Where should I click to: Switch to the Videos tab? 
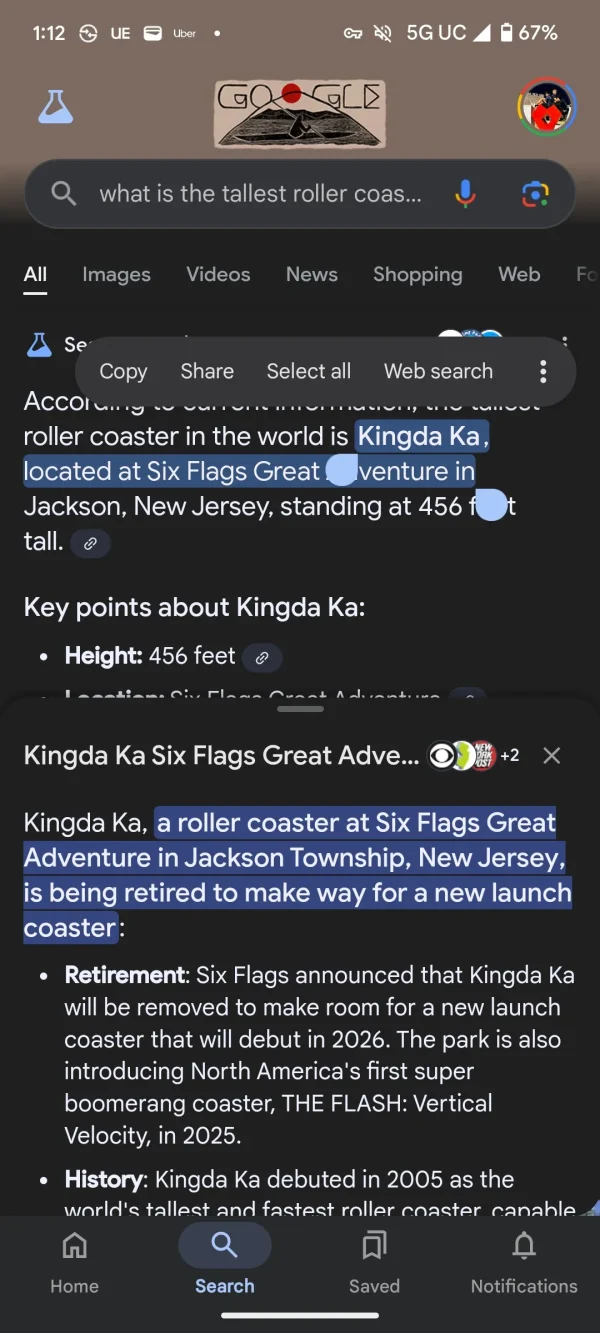(218, 274)
